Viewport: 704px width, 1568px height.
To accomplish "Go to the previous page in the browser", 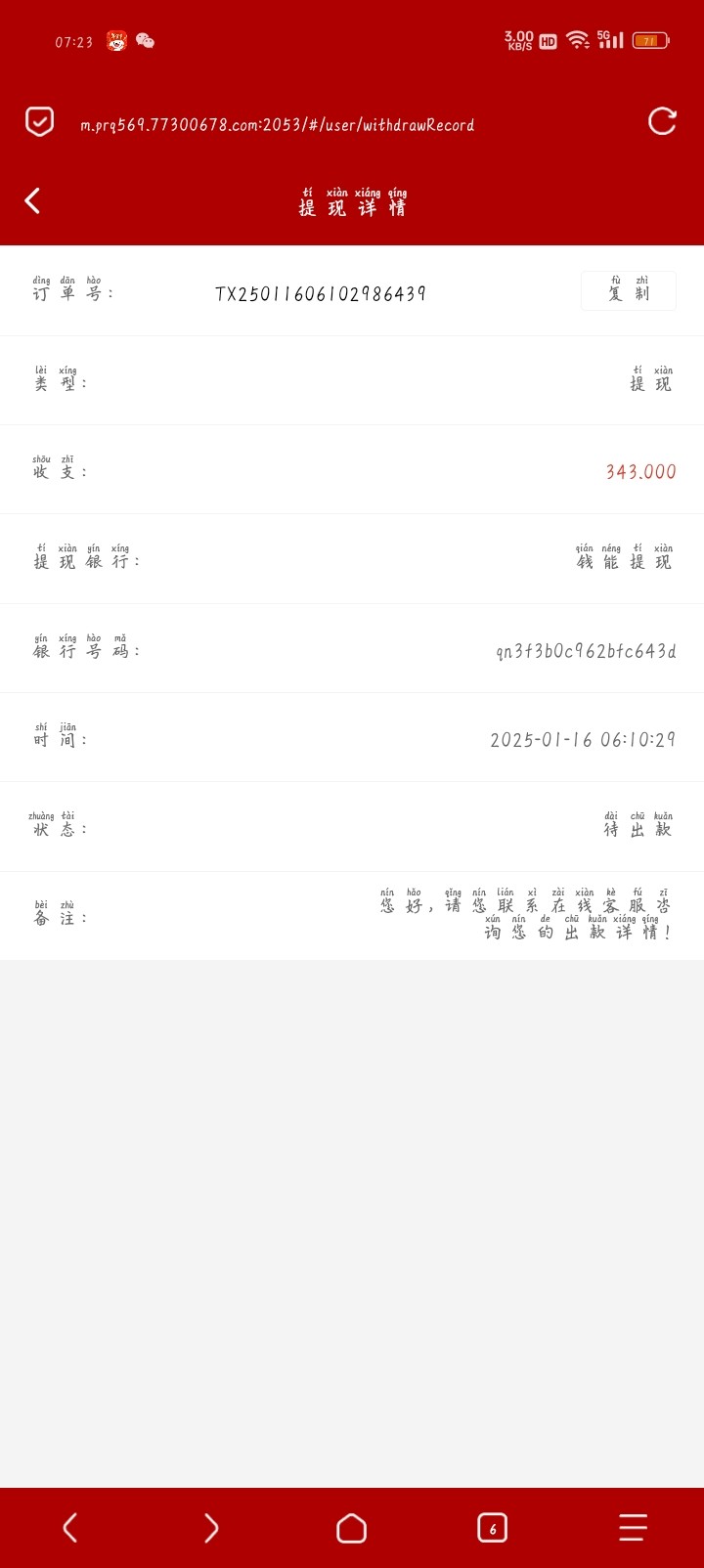I will (70, 1528).
